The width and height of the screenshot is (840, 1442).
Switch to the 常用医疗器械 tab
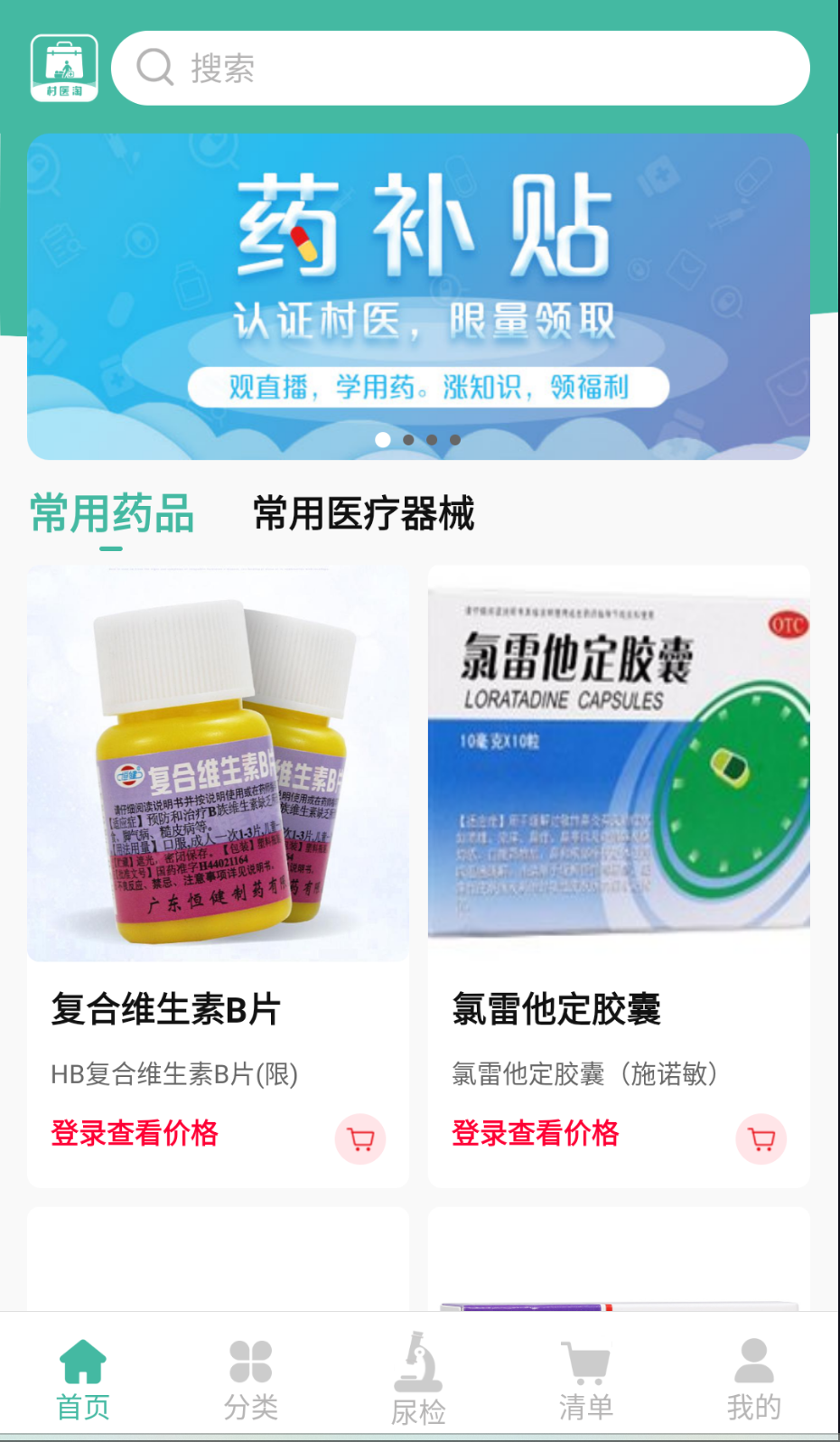(363, 514)
